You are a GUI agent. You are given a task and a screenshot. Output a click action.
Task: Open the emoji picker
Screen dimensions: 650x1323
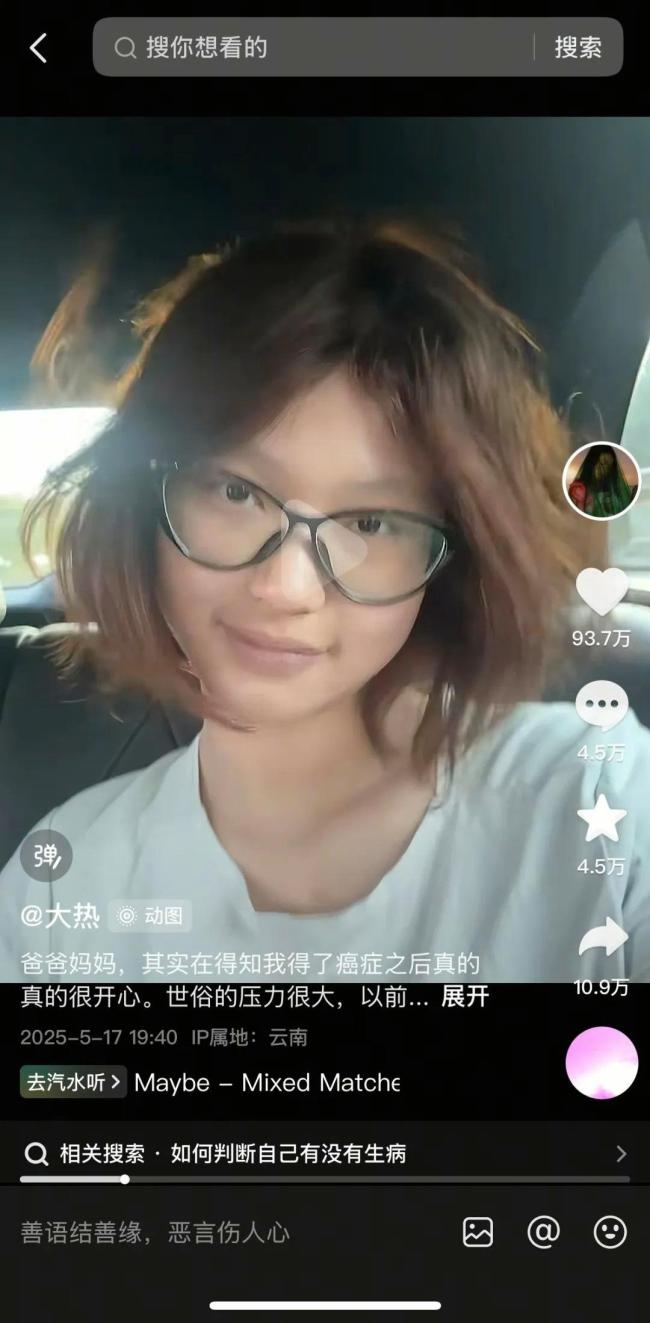click(610, 1232)
